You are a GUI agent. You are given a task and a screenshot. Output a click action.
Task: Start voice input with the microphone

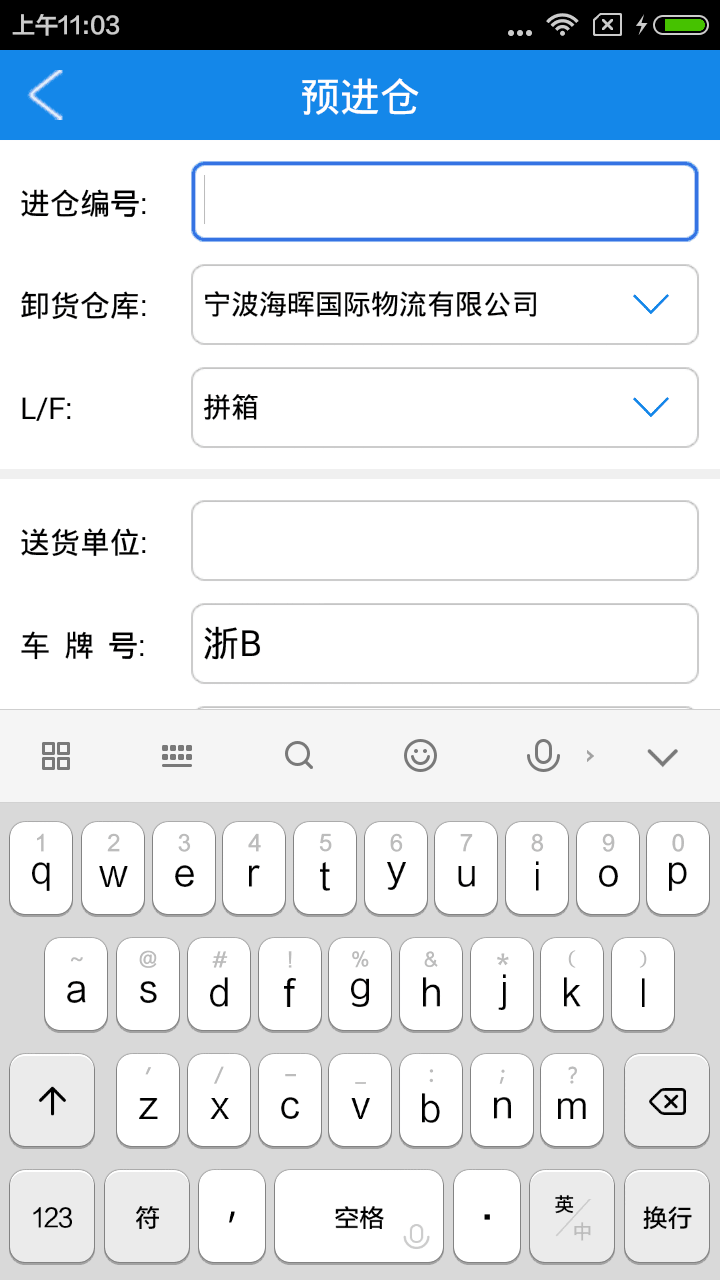(x=542, y=755)
